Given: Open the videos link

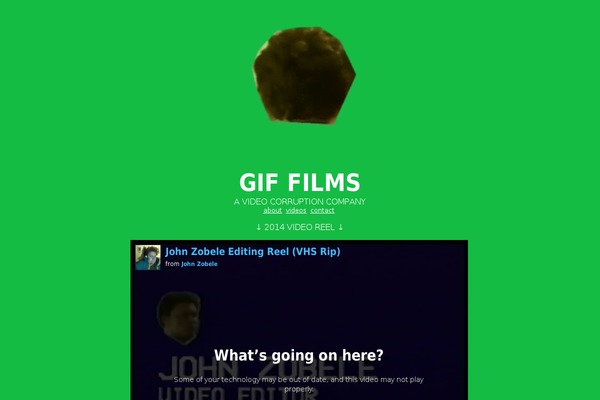Looking at the screenshot, I should pyautogui.click(x=296, y=211).
